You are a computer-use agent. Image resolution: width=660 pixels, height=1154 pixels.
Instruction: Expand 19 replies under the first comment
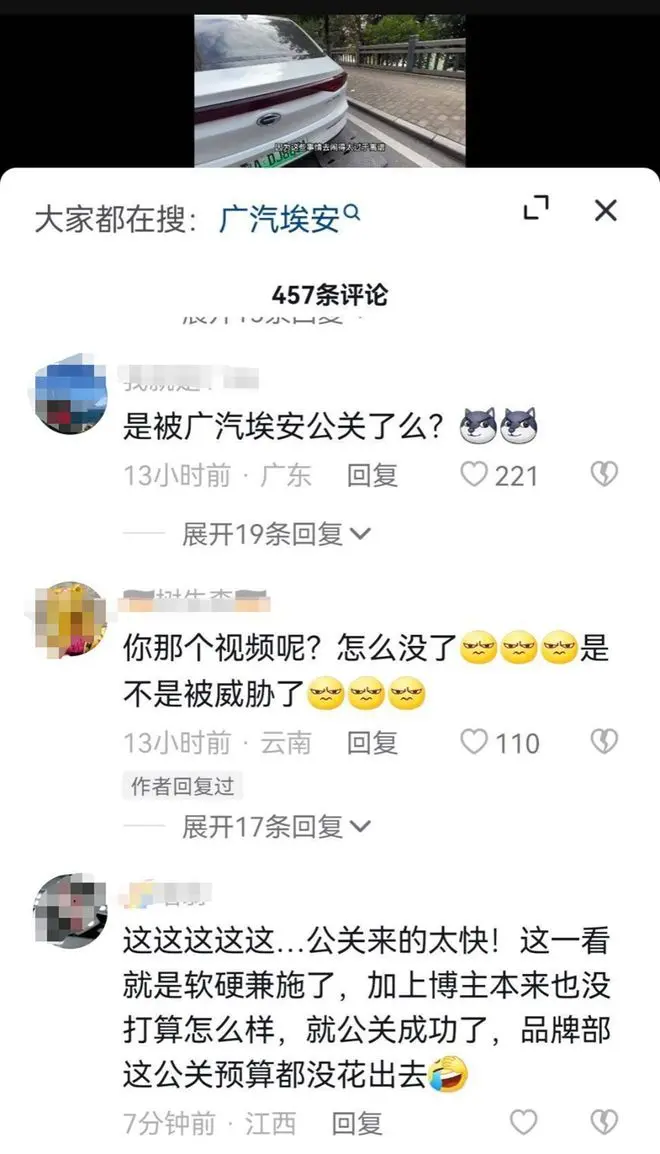pos(276,534)
